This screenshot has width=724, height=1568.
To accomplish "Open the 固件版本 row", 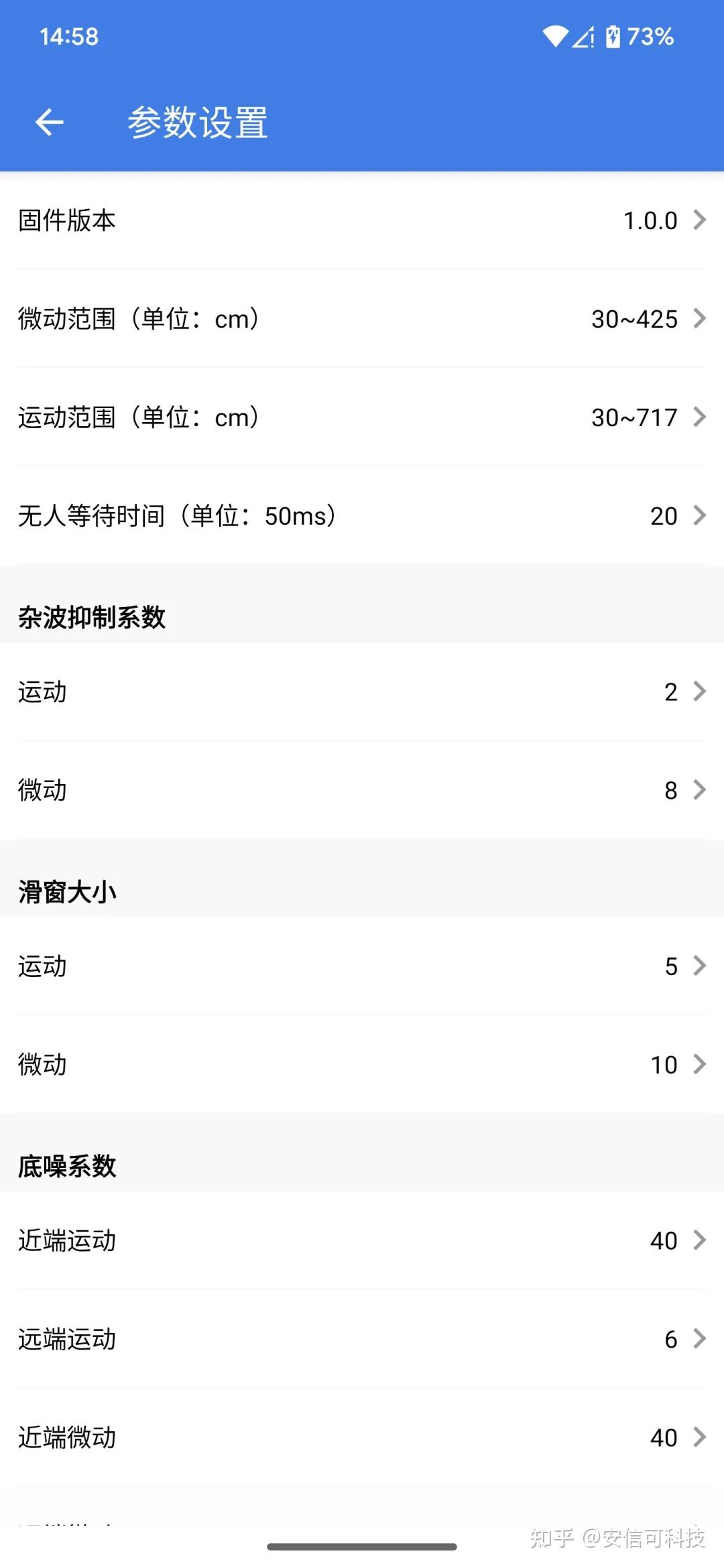I will (x=362, y=220).
